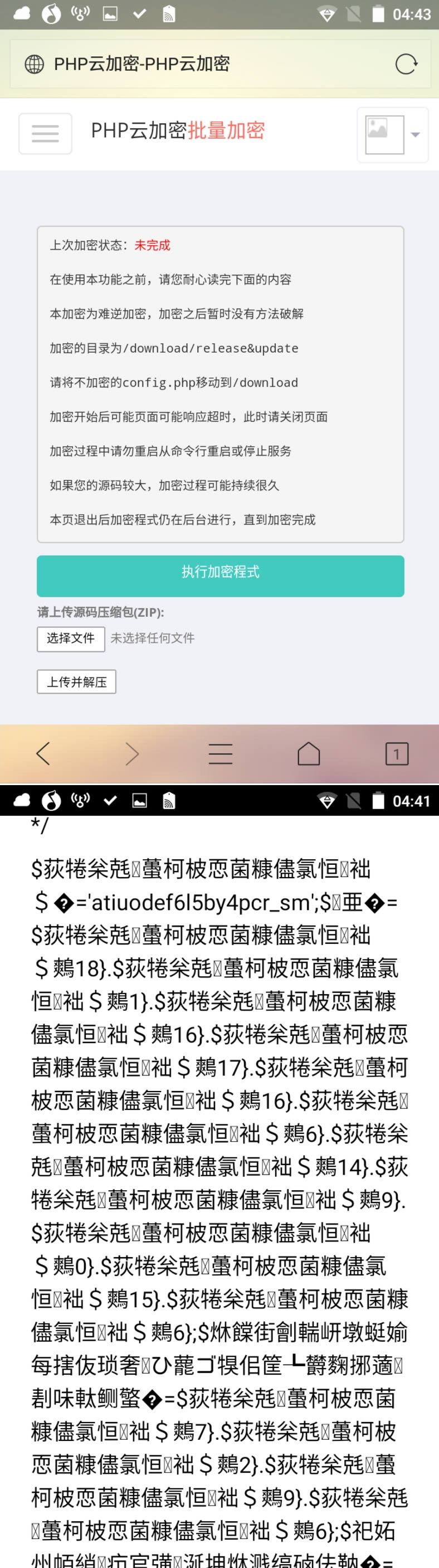
Task: Go back in the browser
Action: click(x=43, y=753)
